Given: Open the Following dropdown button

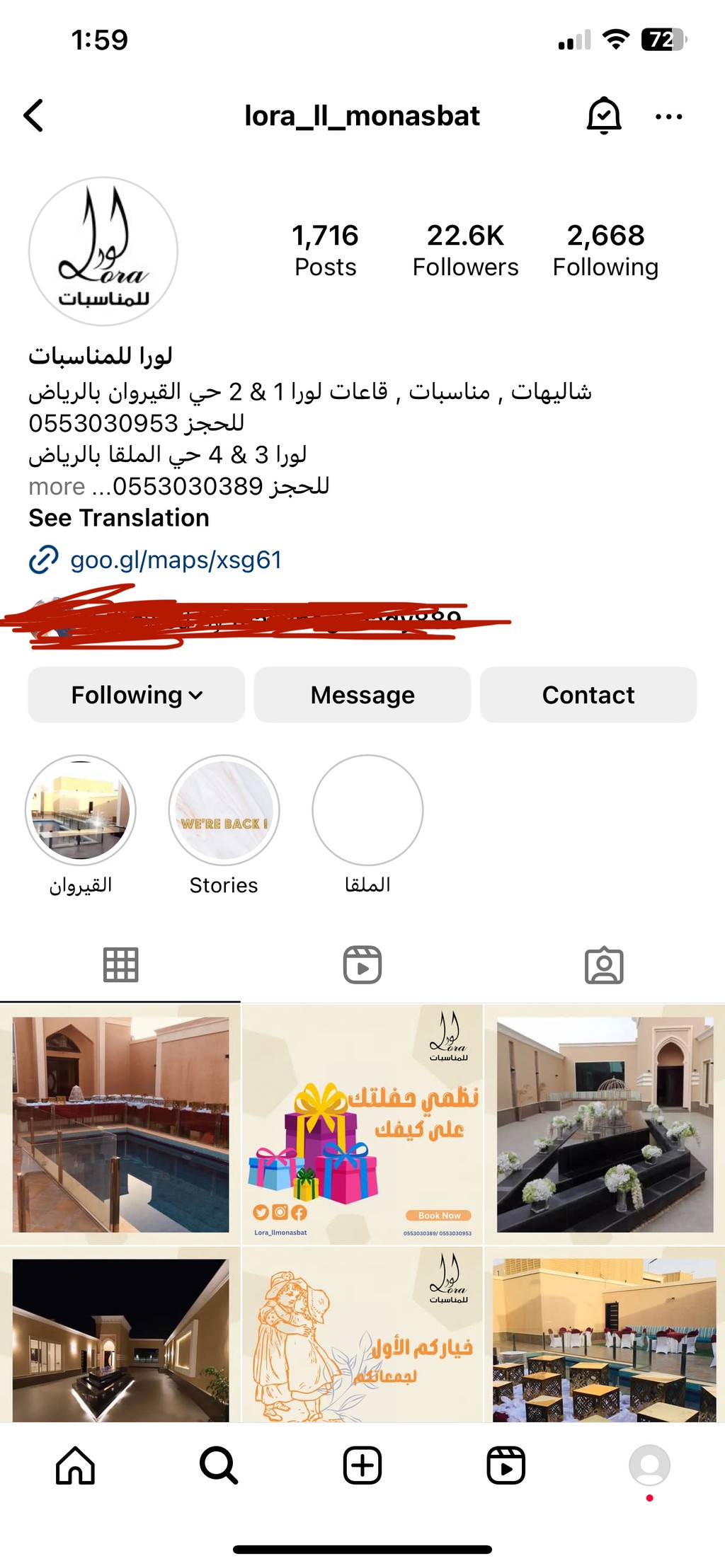Looking at the screenshot, I should click(137, 695).
